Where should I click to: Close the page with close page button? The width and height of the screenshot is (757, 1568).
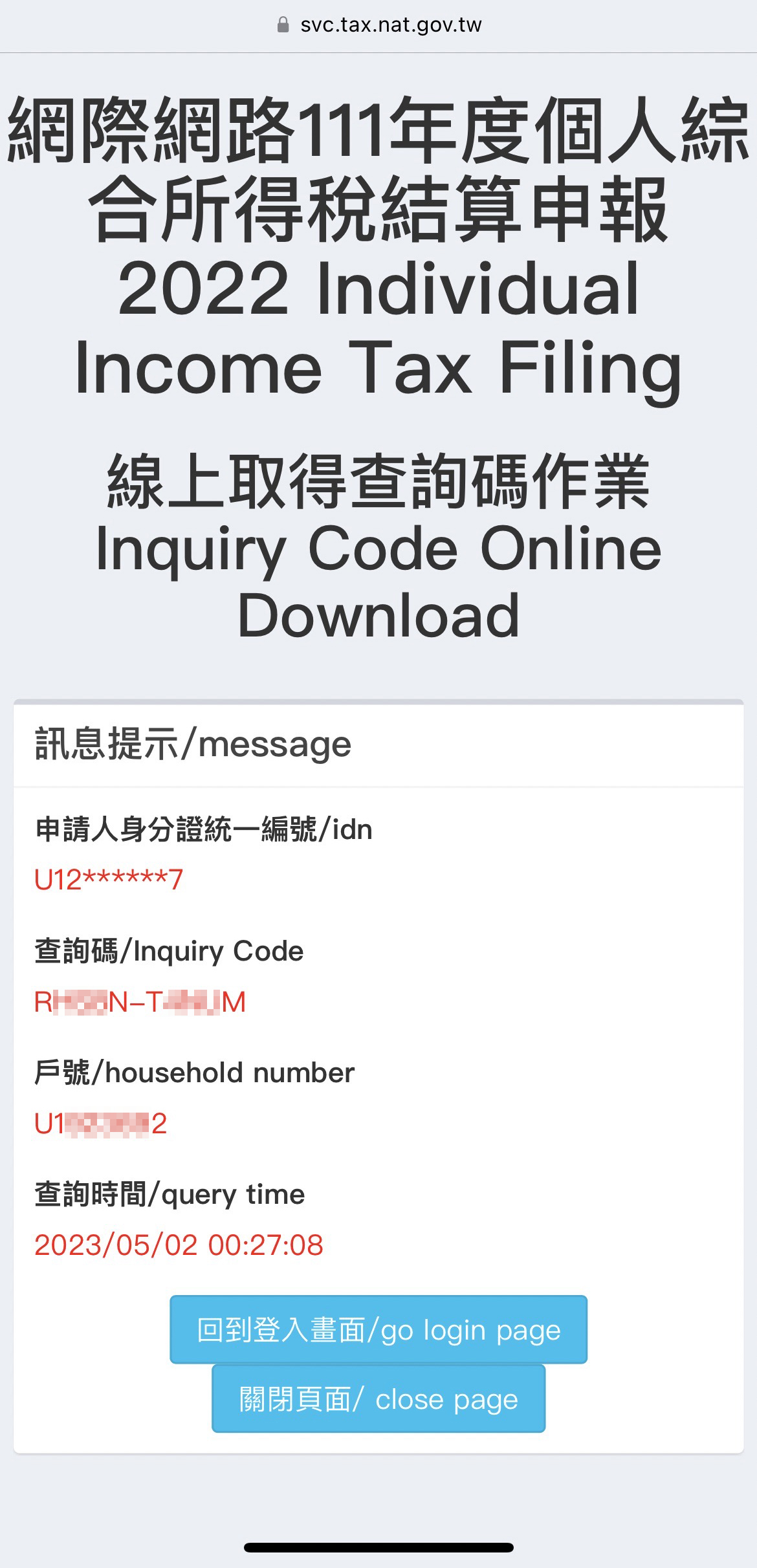(378, 1399)
